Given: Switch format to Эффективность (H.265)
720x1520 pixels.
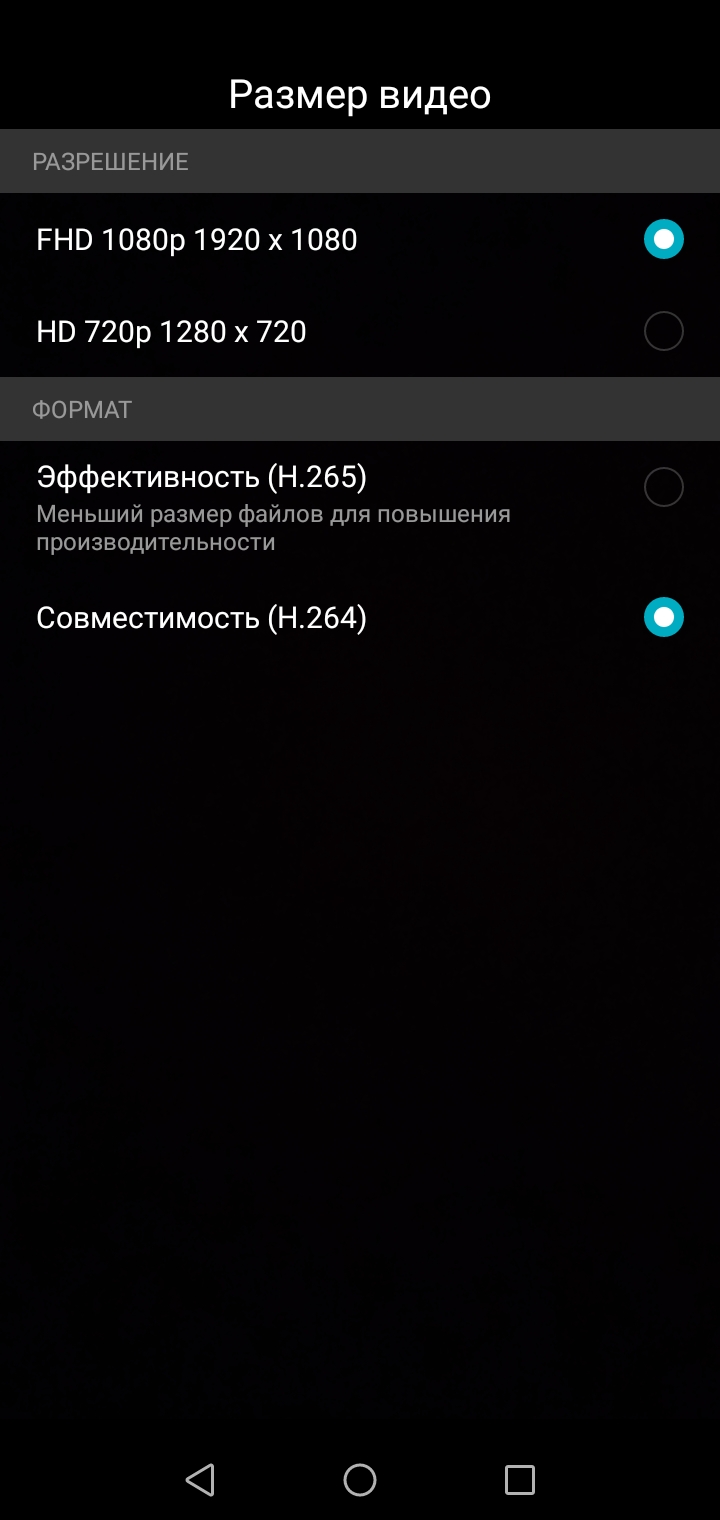Looking at the screenshot, I should point(663,487).
